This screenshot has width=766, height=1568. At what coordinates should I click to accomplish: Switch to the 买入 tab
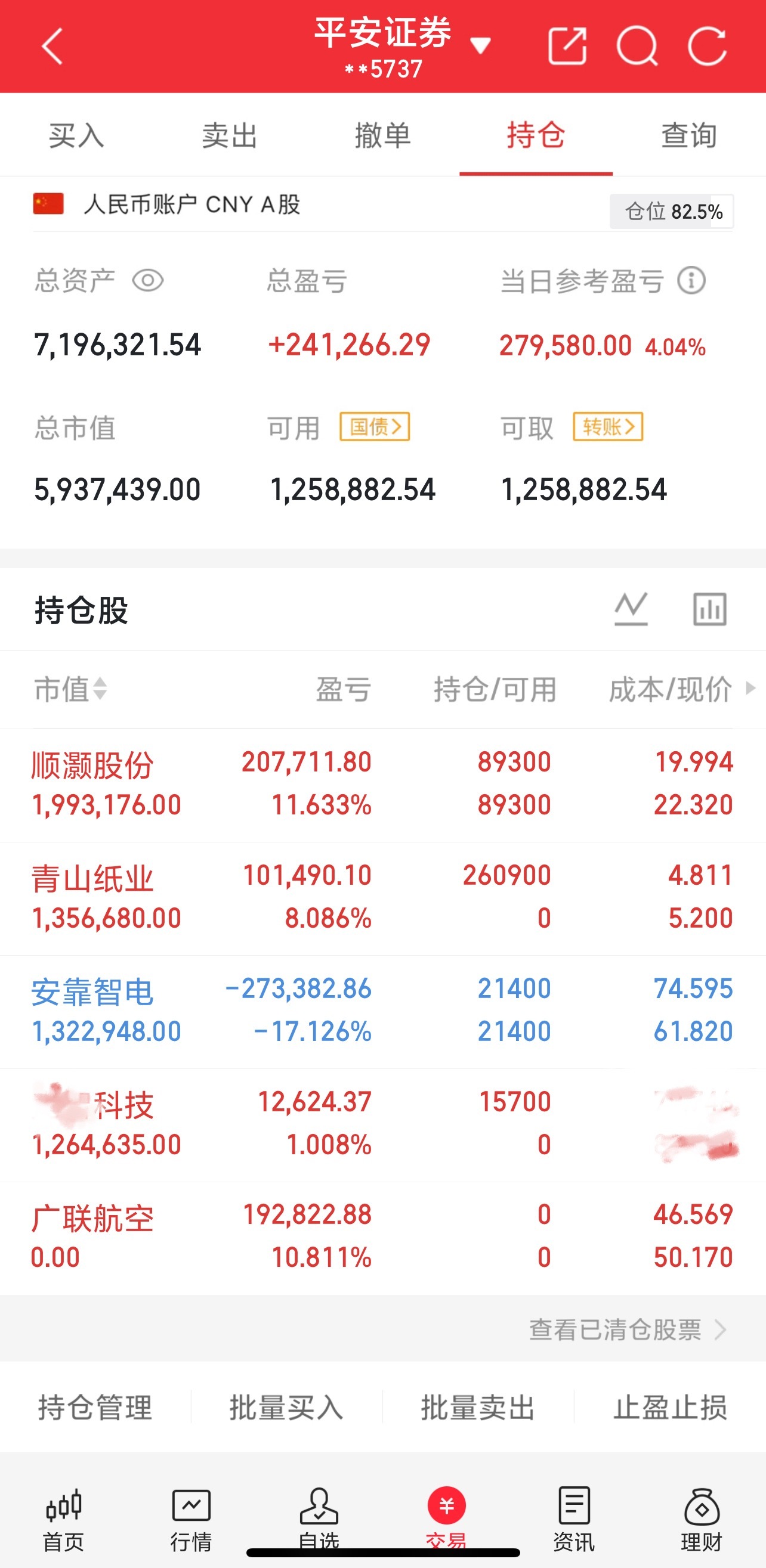click(x=76, y=135)
